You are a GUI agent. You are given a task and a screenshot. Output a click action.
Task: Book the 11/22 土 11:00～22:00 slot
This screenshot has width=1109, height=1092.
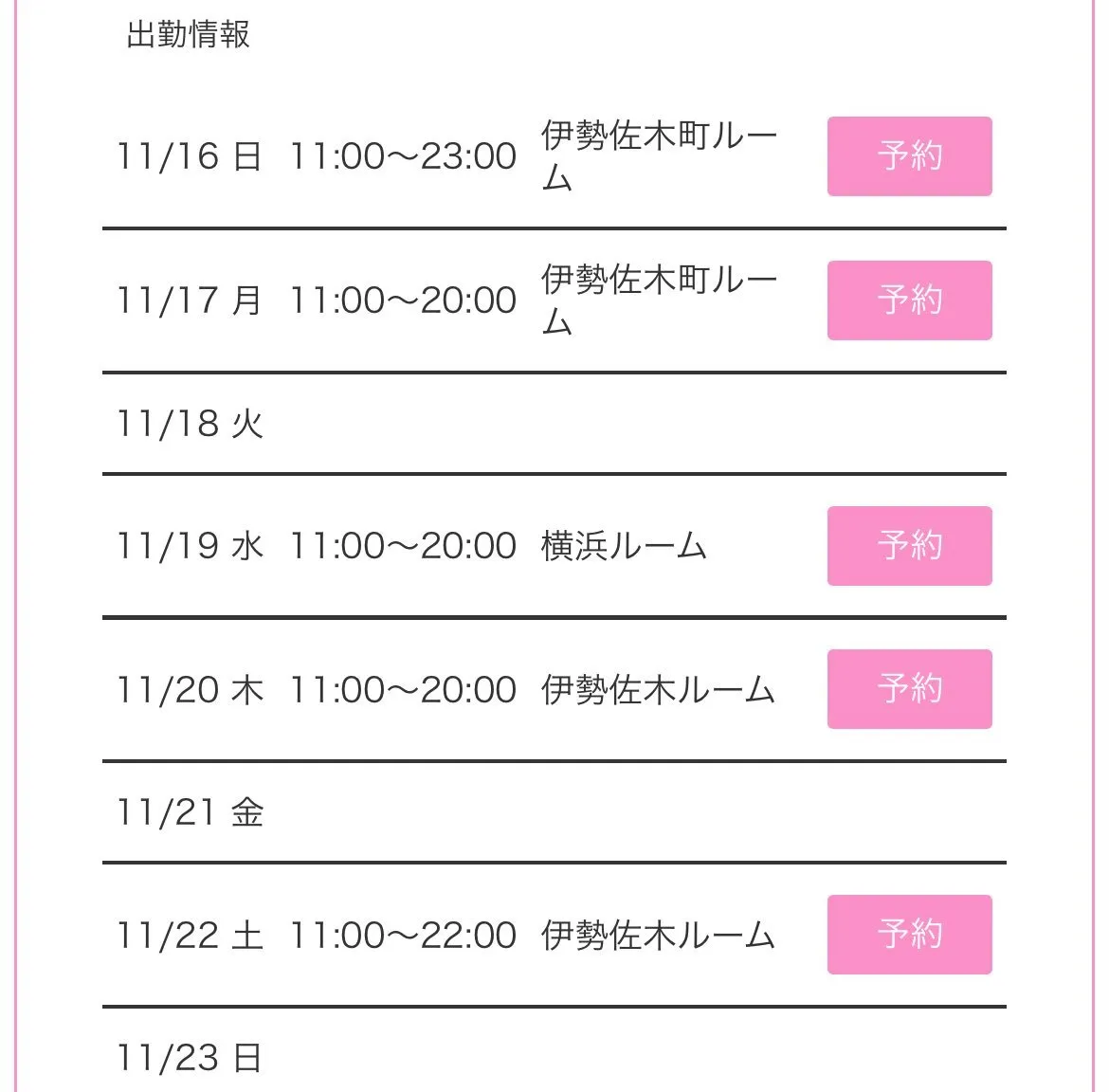pos(909,935)
